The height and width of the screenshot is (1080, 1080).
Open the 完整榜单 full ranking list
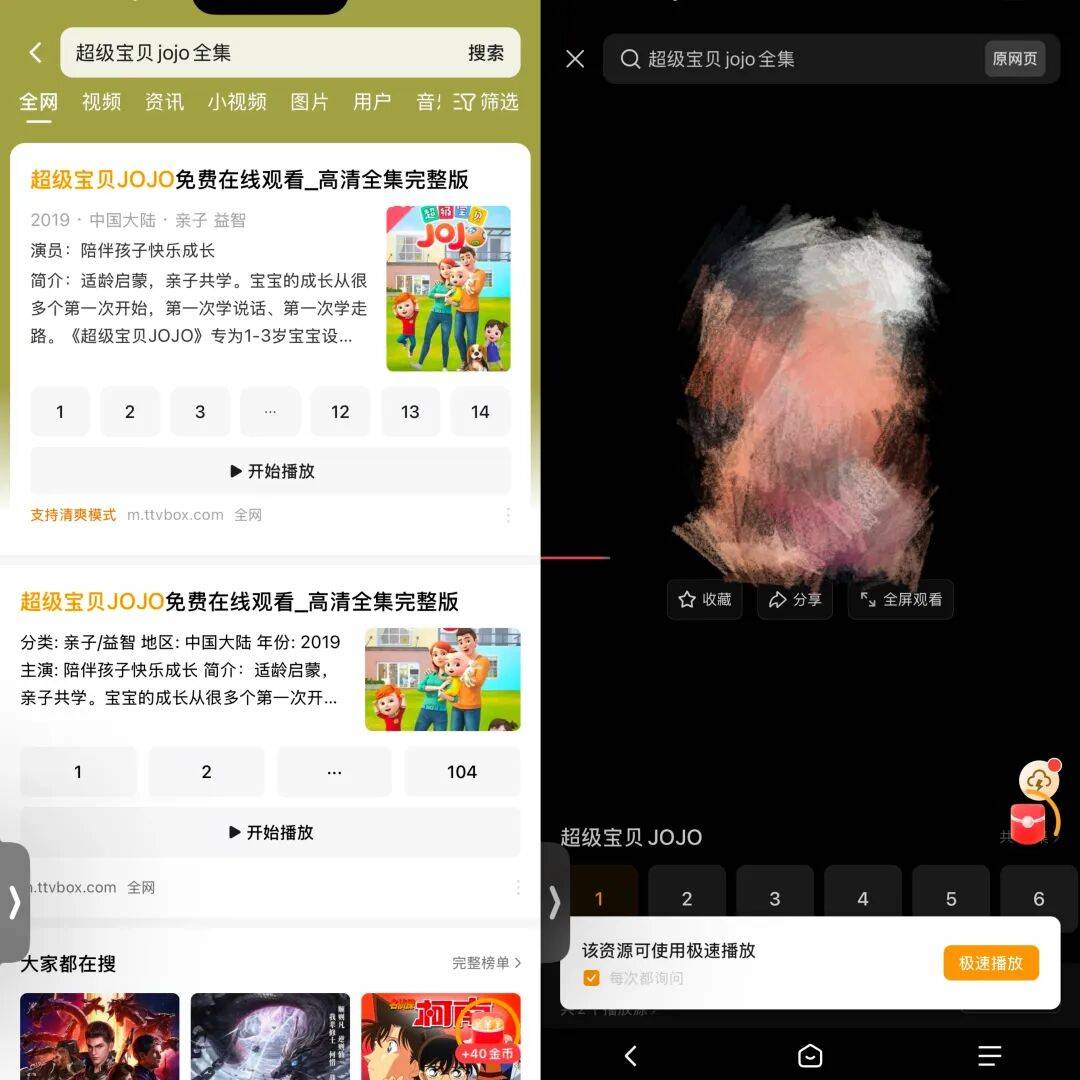point(486,963)
